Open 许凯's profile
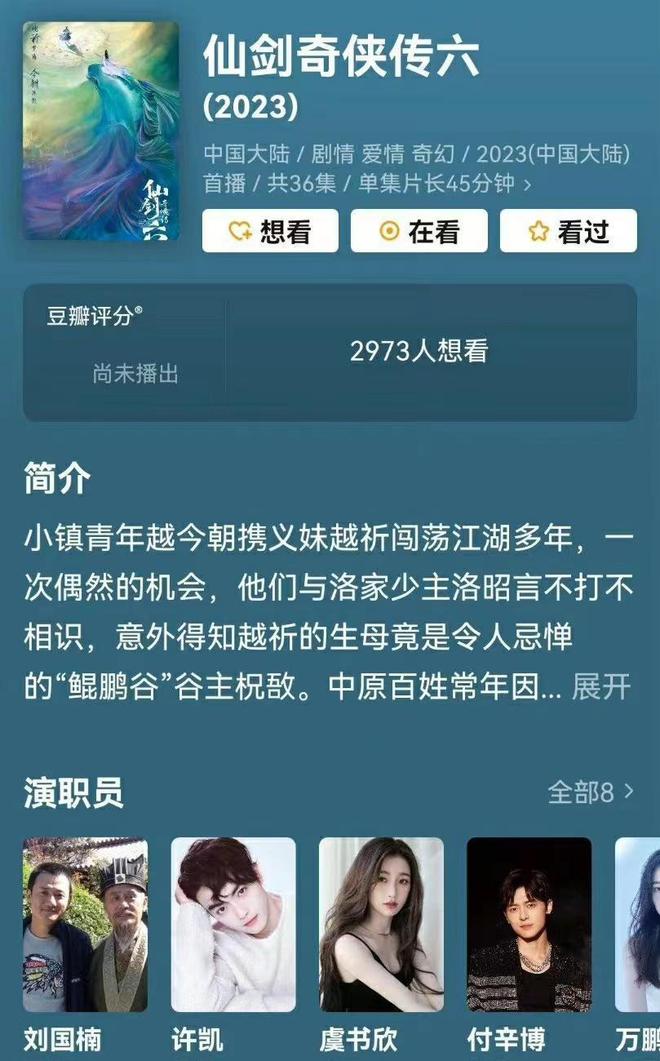Screen dimensions: 660x1061 (x=233, y=925)
